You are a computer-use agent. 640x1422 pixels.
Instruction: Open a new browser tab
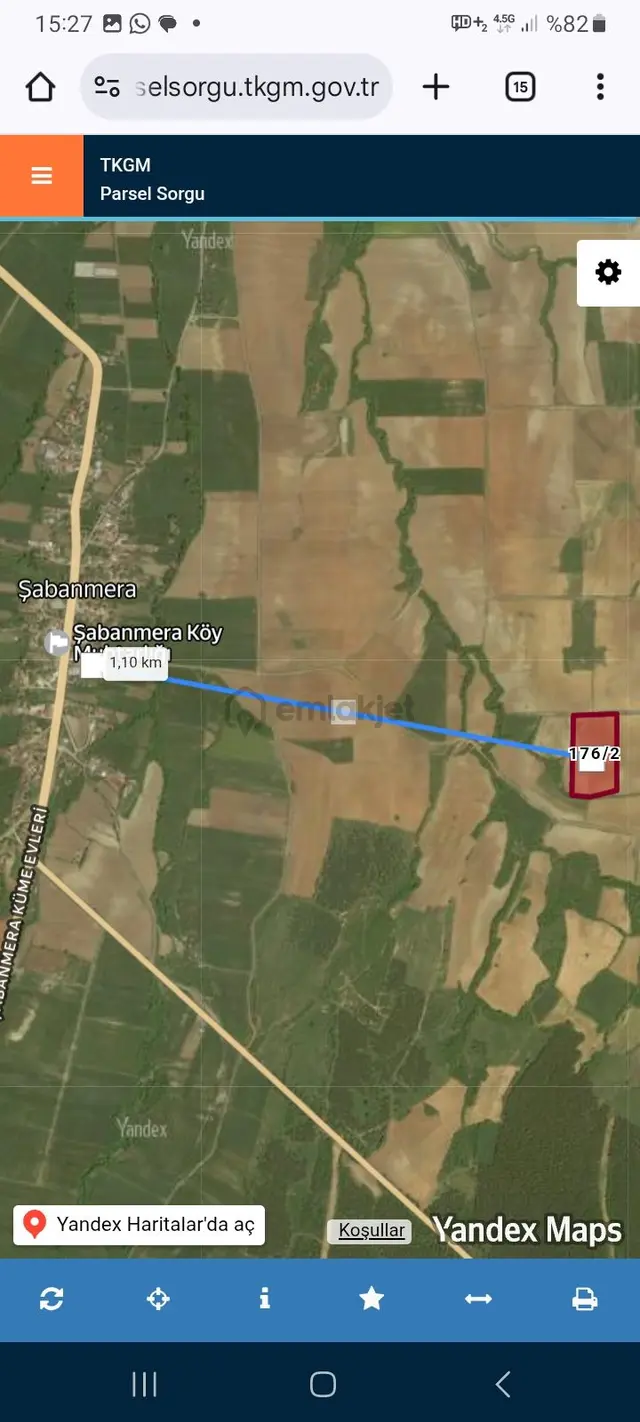tap(436, 87)
